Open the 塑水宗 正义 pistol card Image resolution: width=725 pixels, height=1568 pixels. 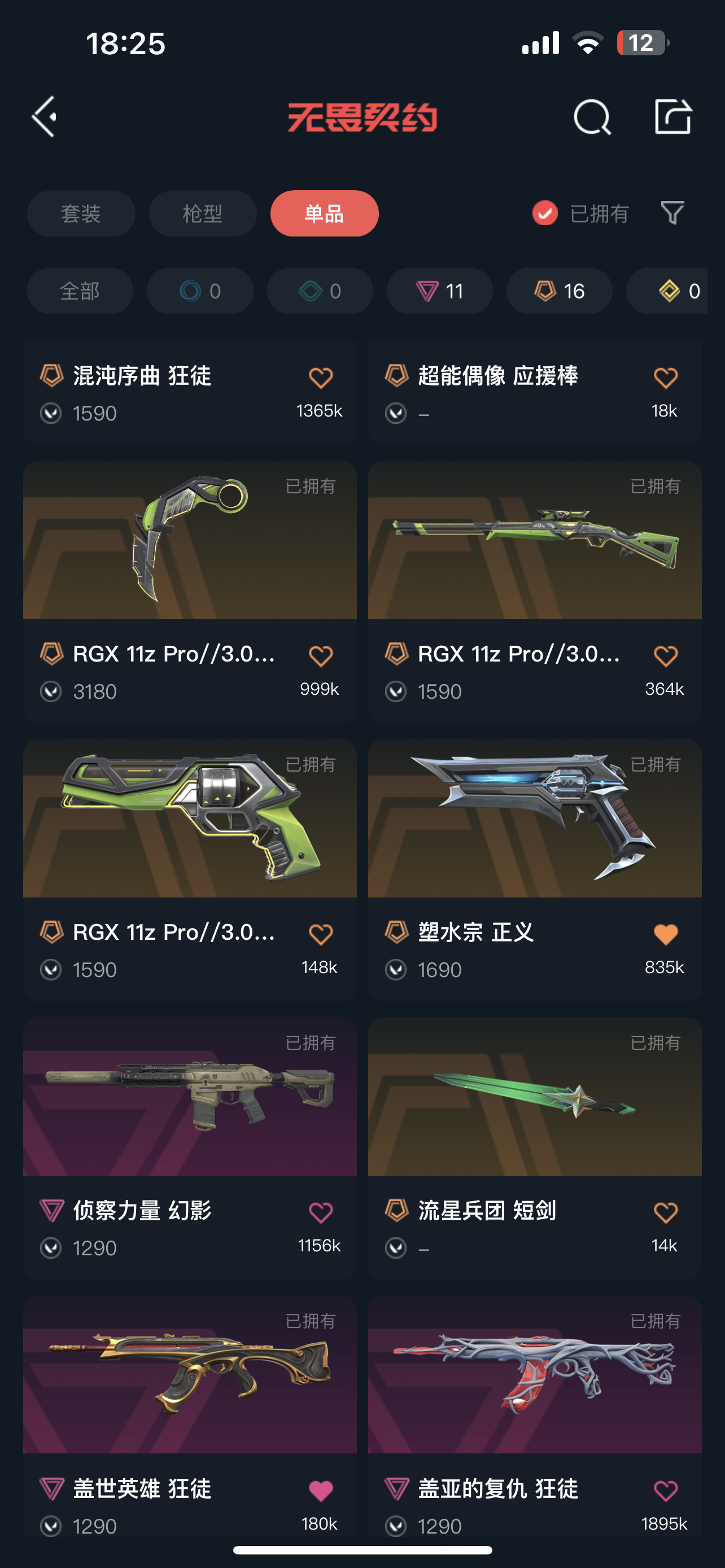535,818
